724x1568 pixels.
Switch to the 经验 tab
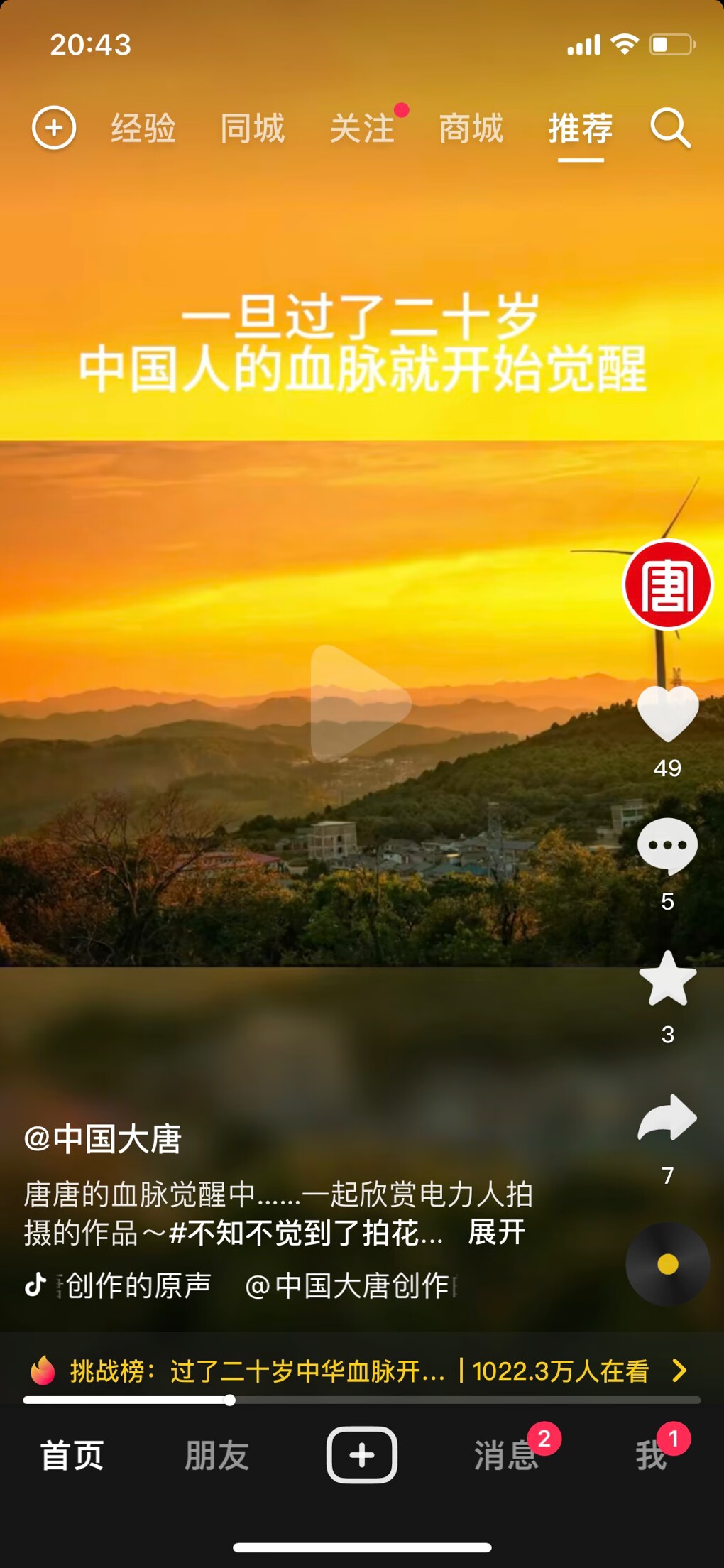143,129
